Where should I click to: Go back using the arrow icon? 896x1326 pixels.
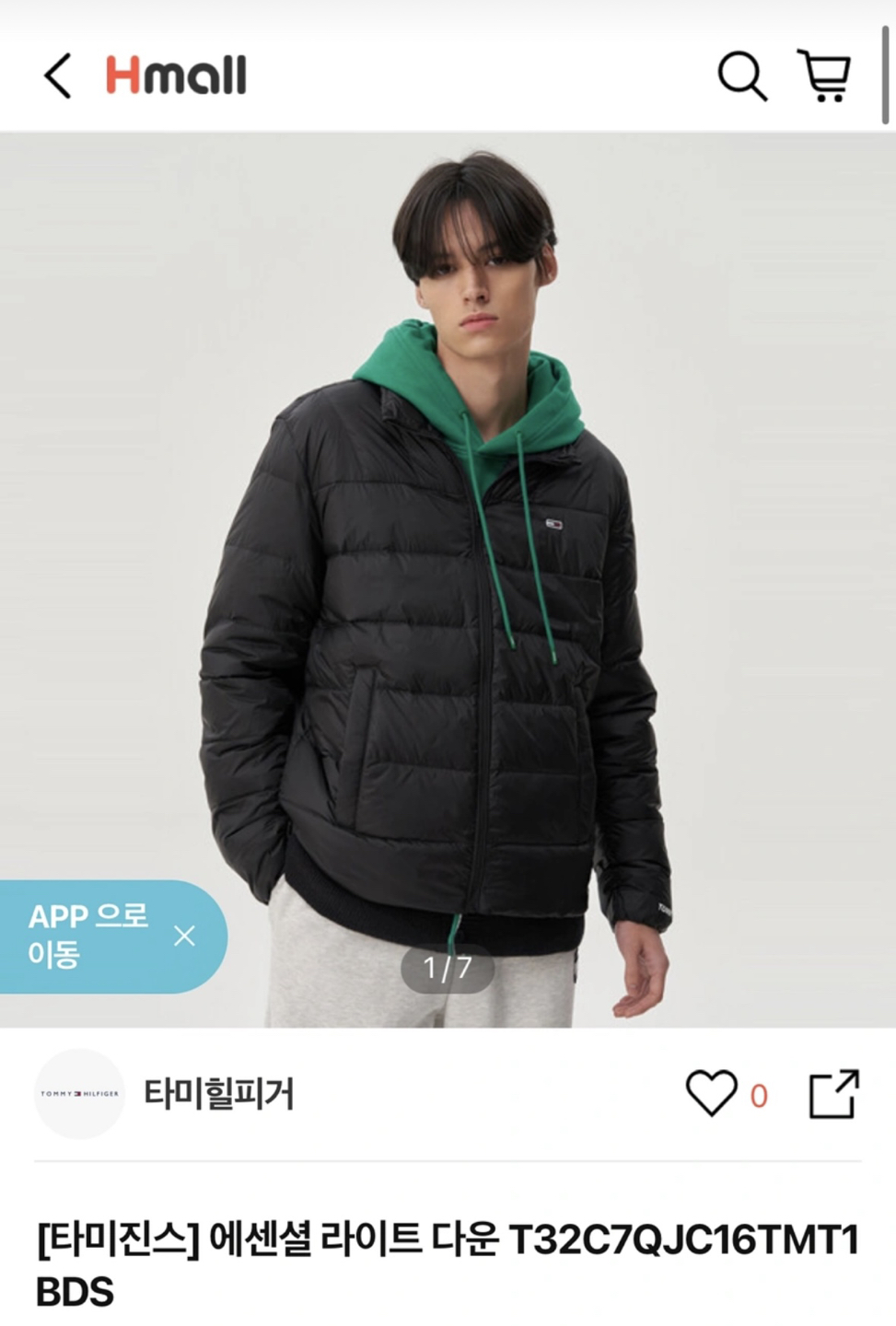tap(58, 76)
